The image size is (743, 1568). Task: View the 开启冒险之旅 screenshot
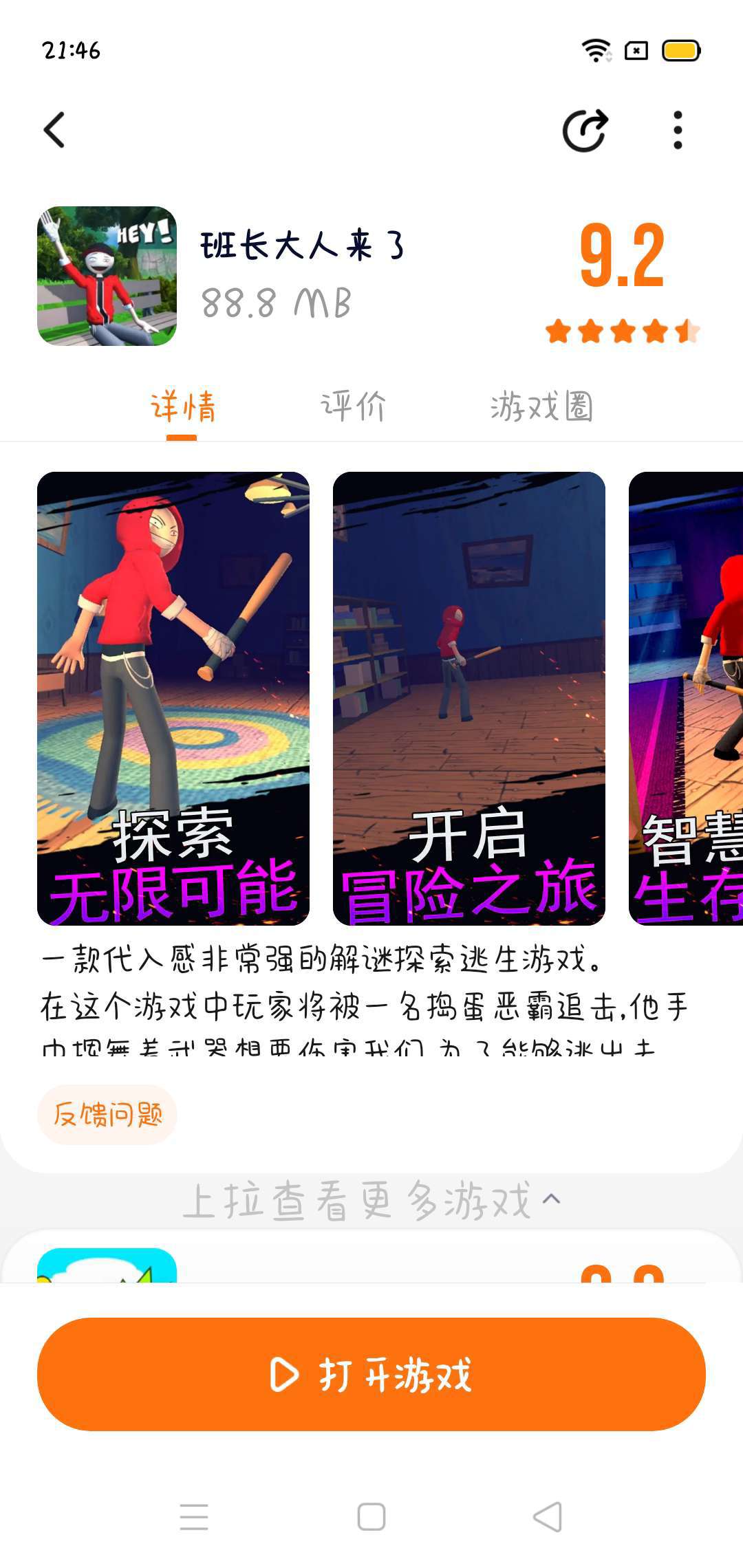click(x=469, y=698)
